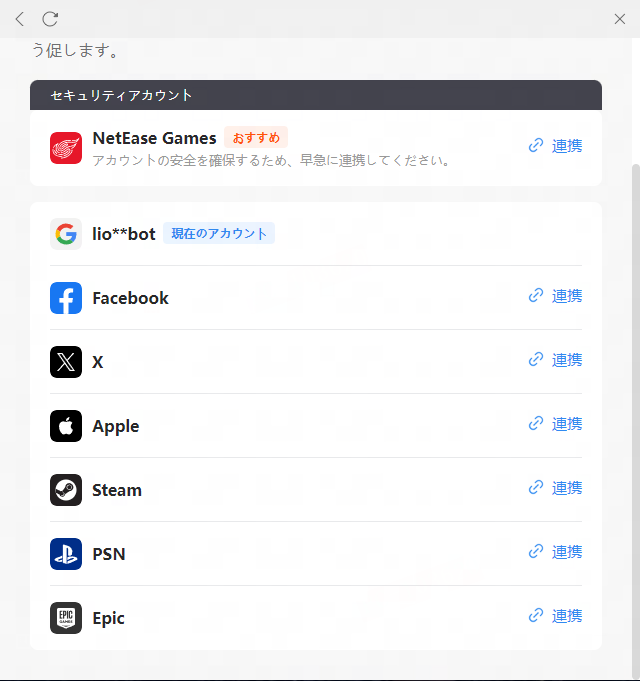Link NetEase Games security account
640x681 pixels.
(x=556, y=146)
